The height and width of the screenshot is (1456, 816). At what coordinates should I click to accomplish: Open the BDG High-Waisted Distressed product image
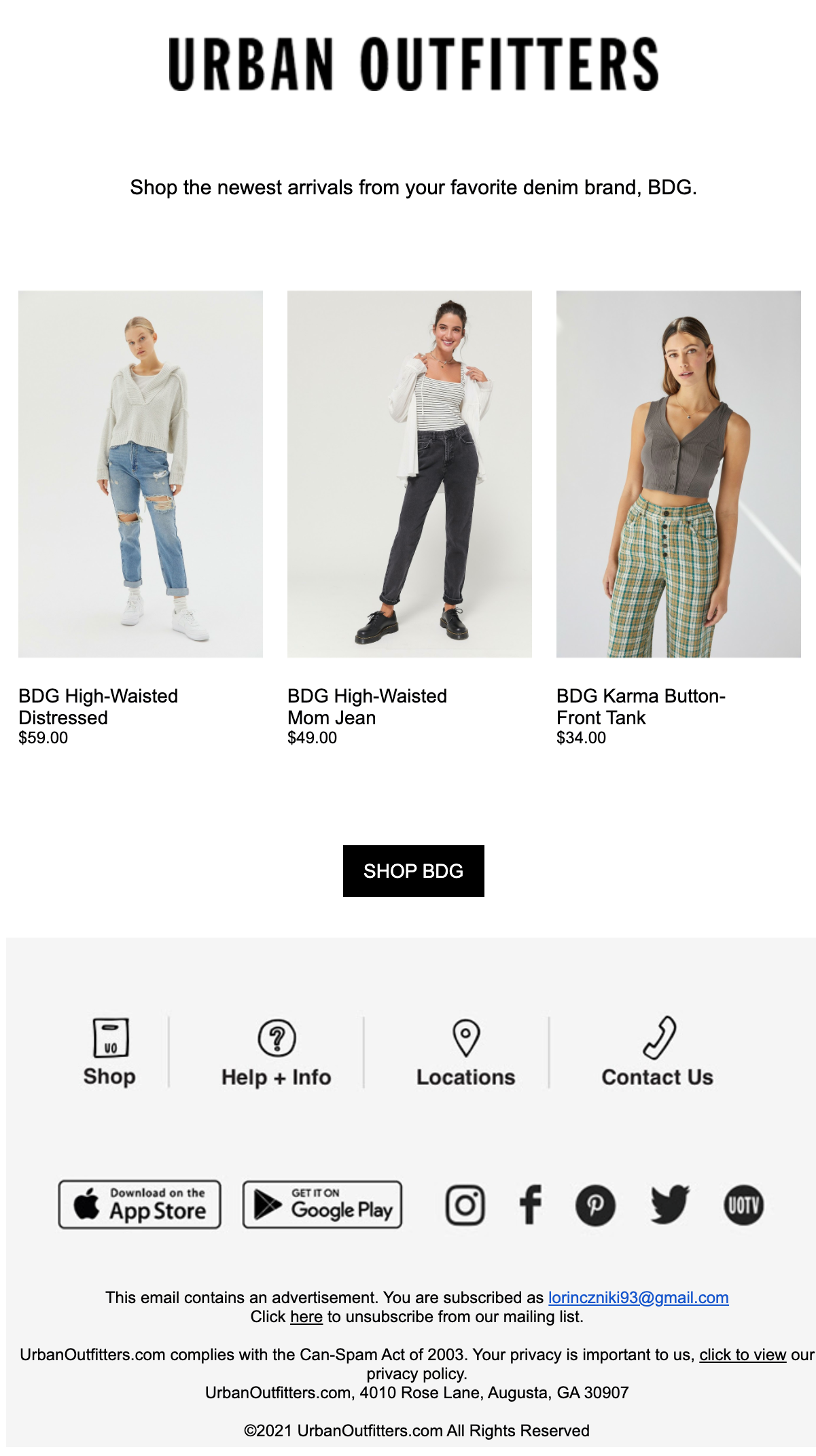point(141,474)
